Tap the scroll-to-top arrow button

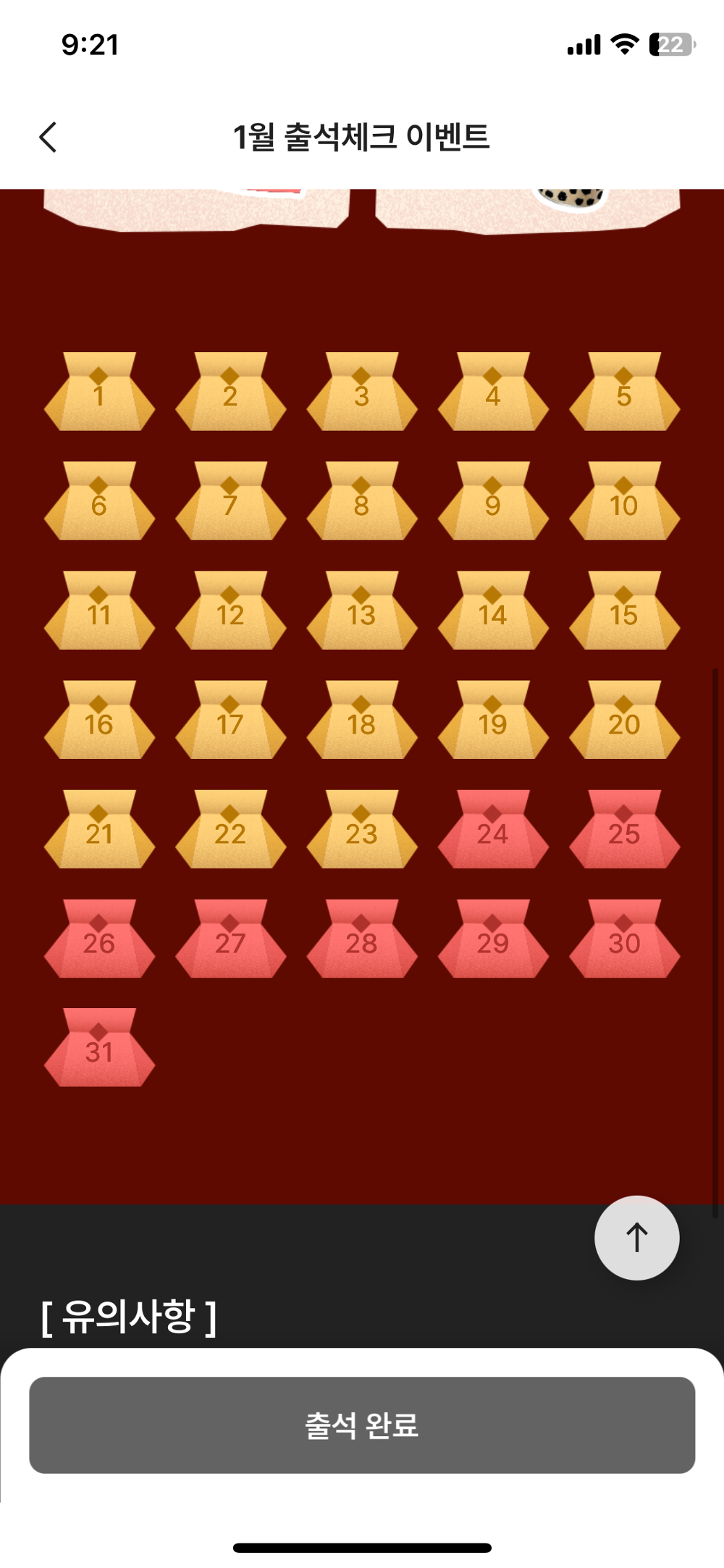click(x=636, y=1237)
